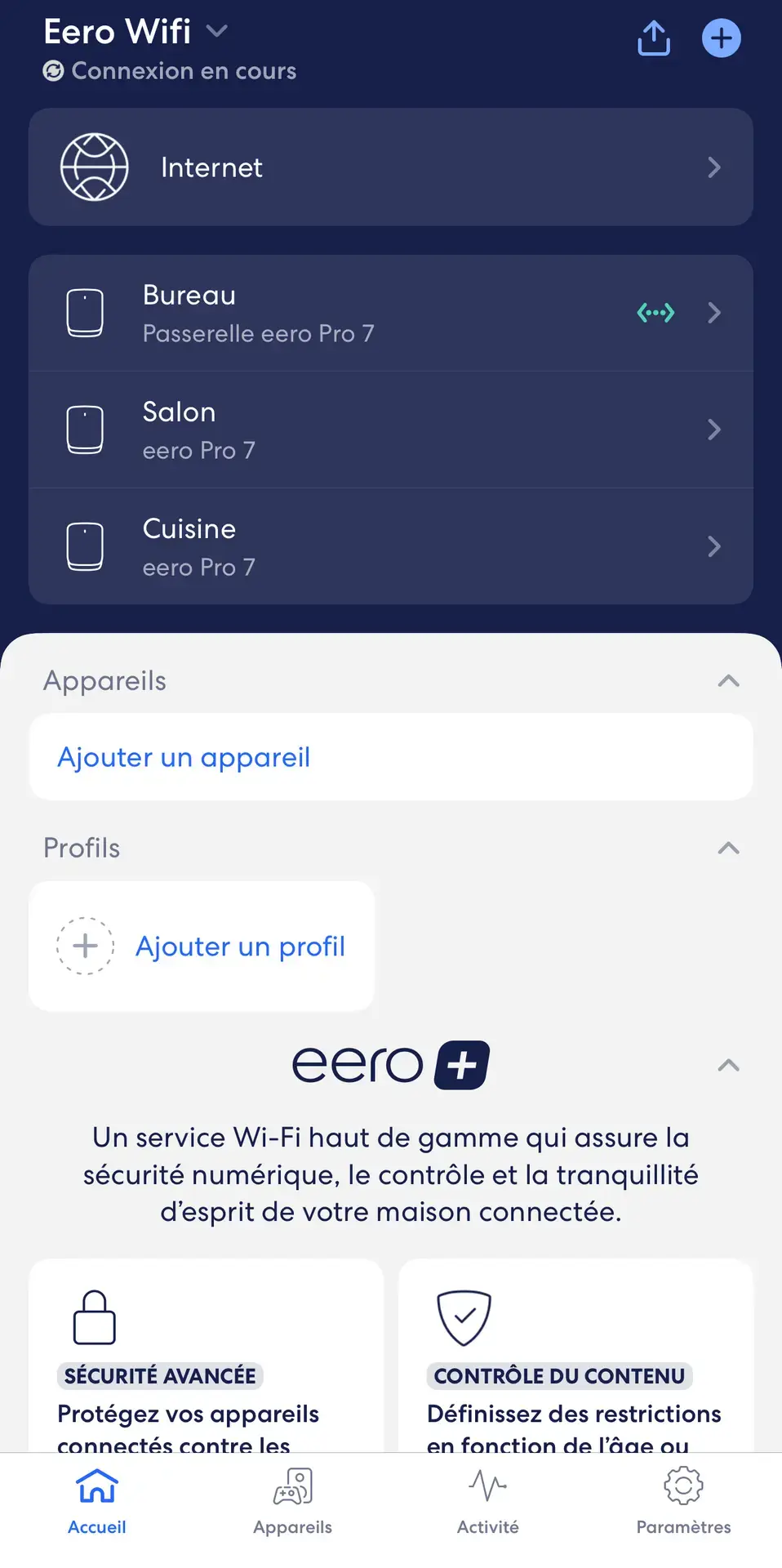The width and height of the screenshot is (782, 1568).
Task: Tap the blue plus icon to add something new
Action: tap(721, 38)
